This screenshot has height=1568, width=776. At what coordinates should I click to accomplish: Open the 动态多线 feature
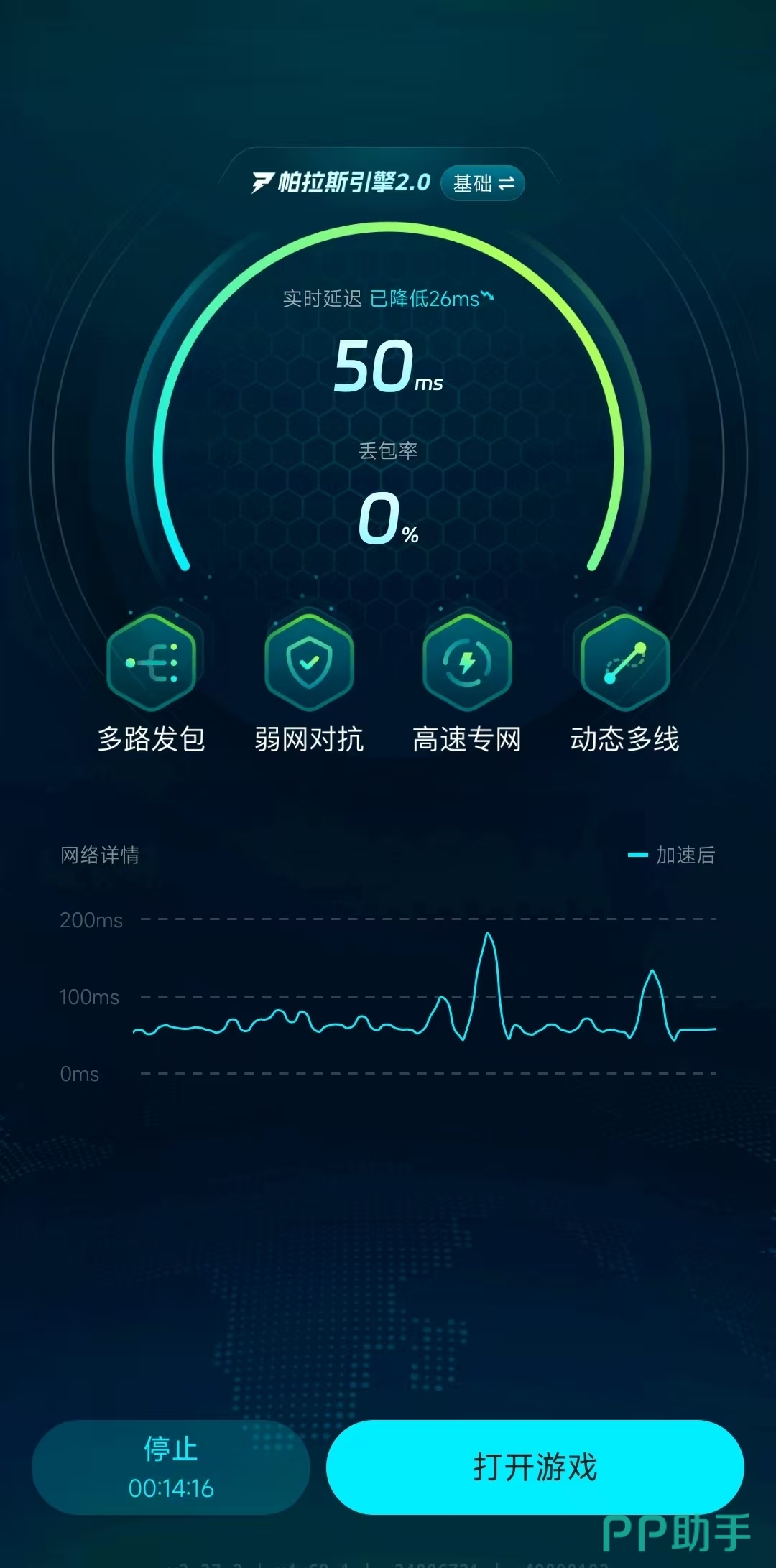coord(624,662)
